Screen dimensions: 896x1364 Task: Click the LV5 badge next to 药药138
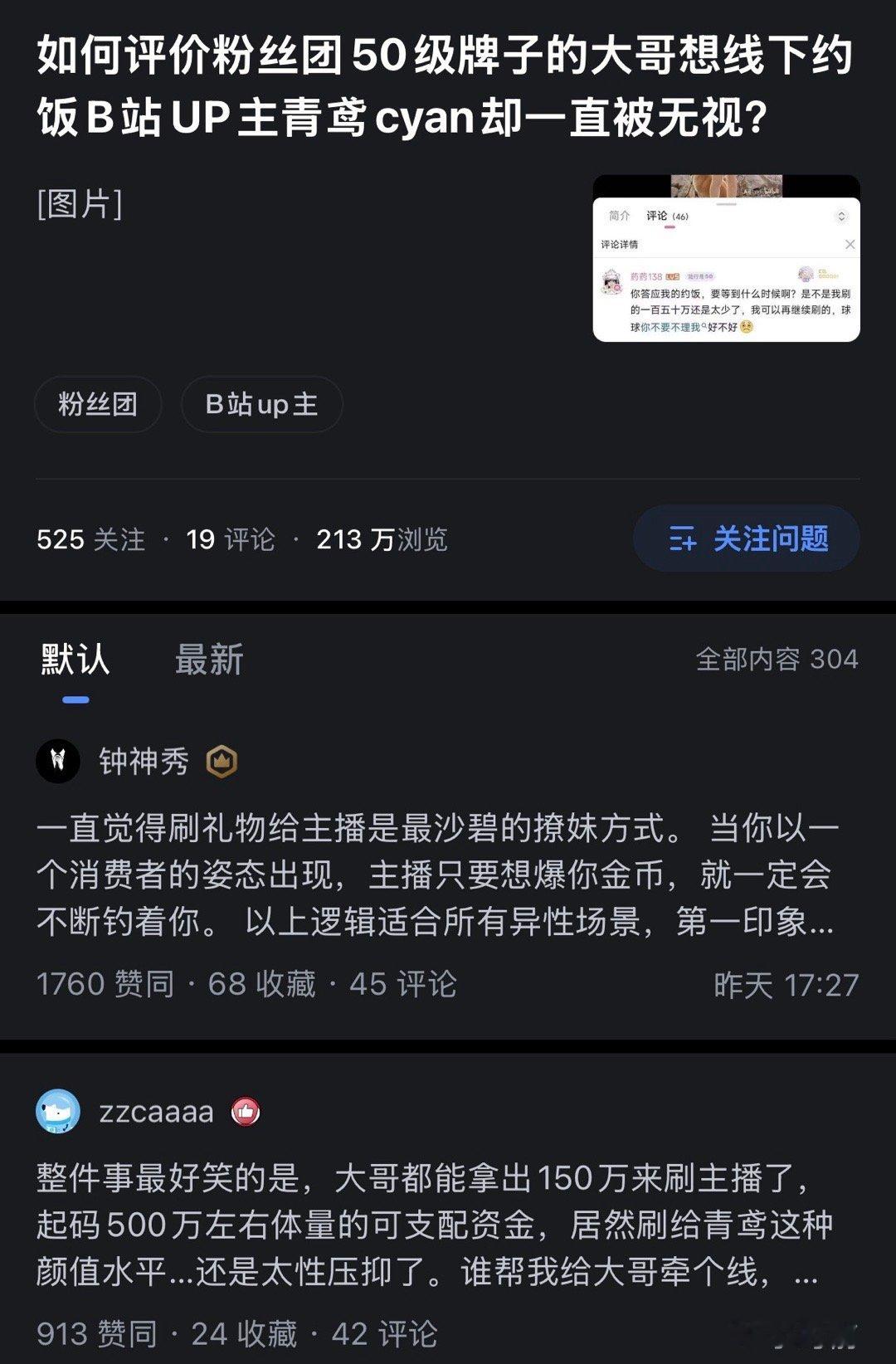tap(672, 276)
